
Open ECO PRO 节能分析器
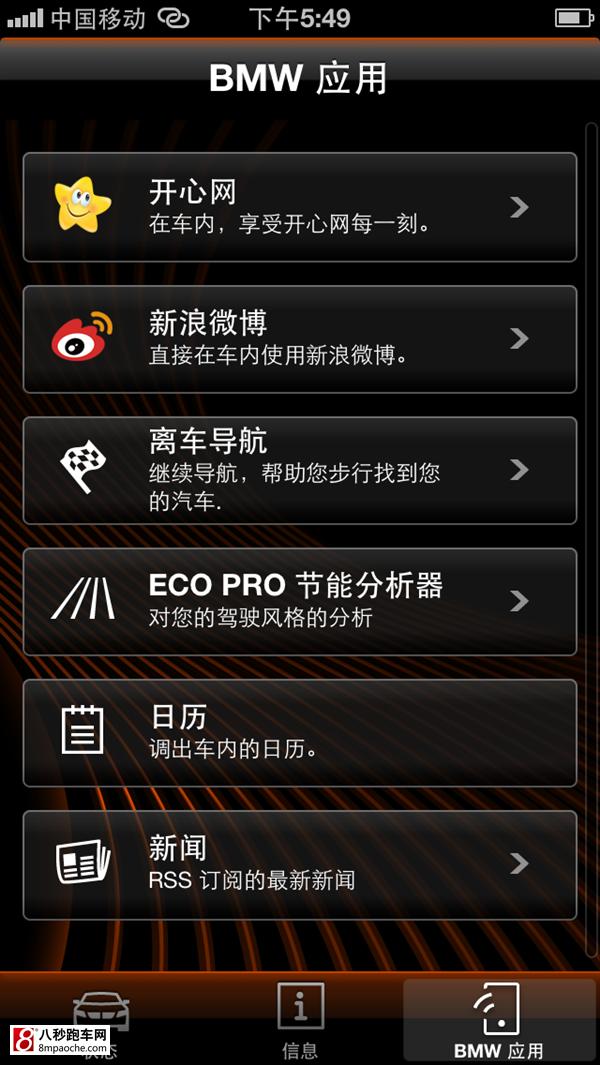300,601
